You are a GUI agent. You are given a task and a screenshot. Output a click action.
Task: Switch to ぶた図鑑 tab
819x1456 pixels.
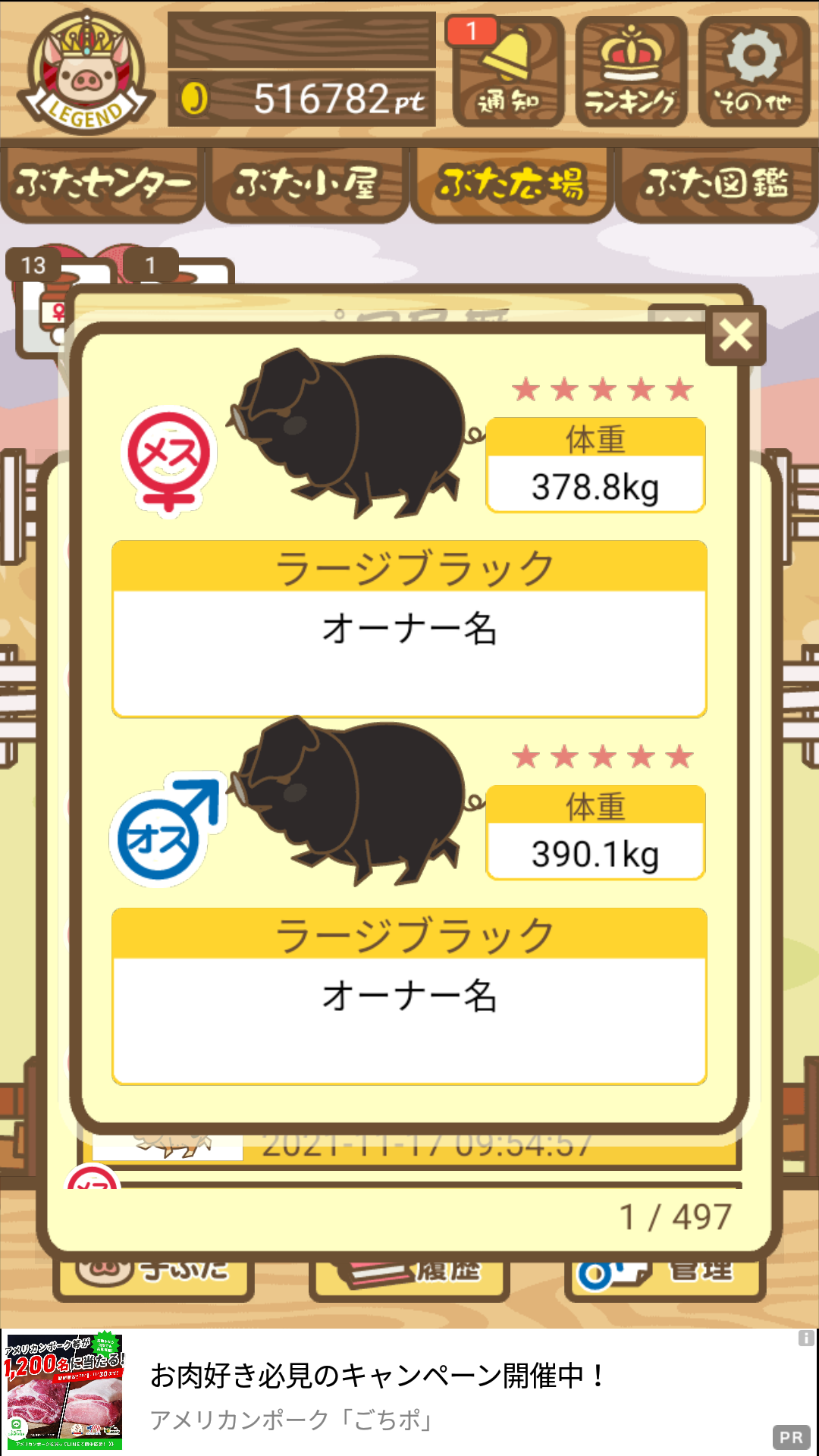coord(717,184)
